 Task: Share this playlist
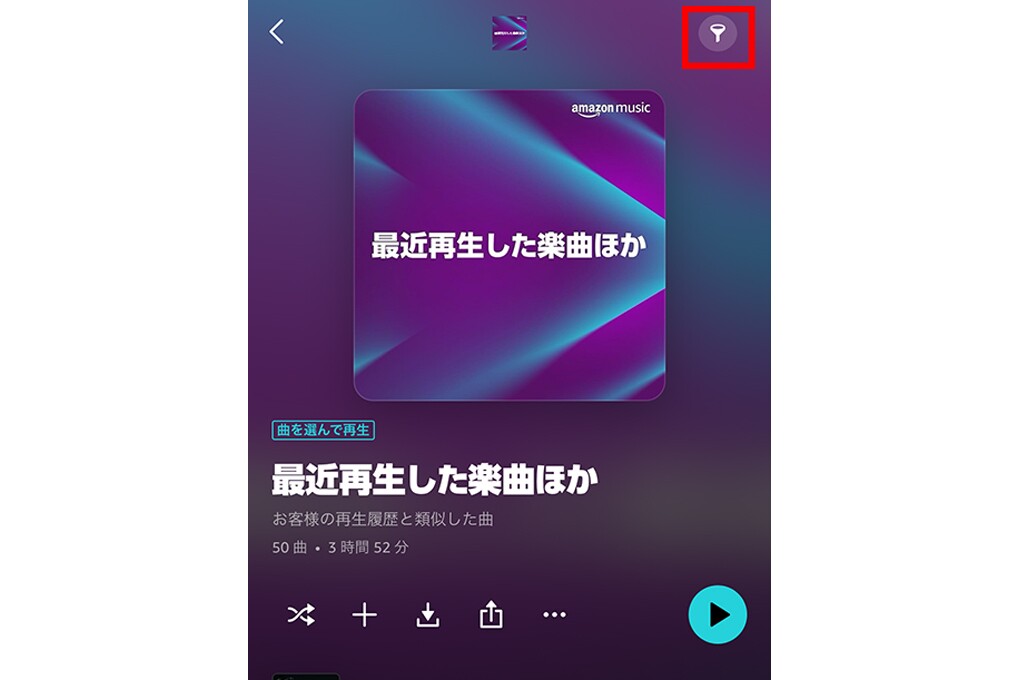point(491,615)
